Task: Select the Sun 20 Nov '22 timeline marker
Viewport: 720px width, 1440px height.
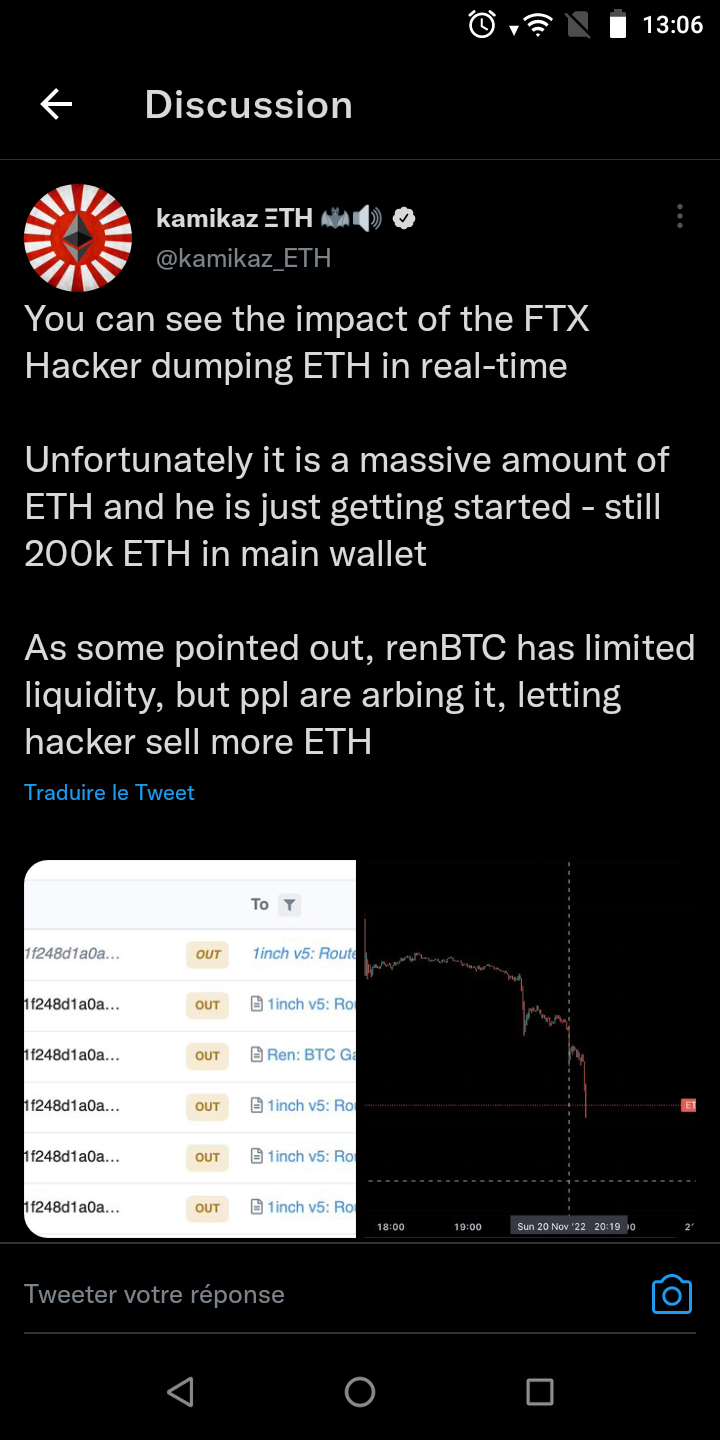Action: click(x=568, y=1225)
